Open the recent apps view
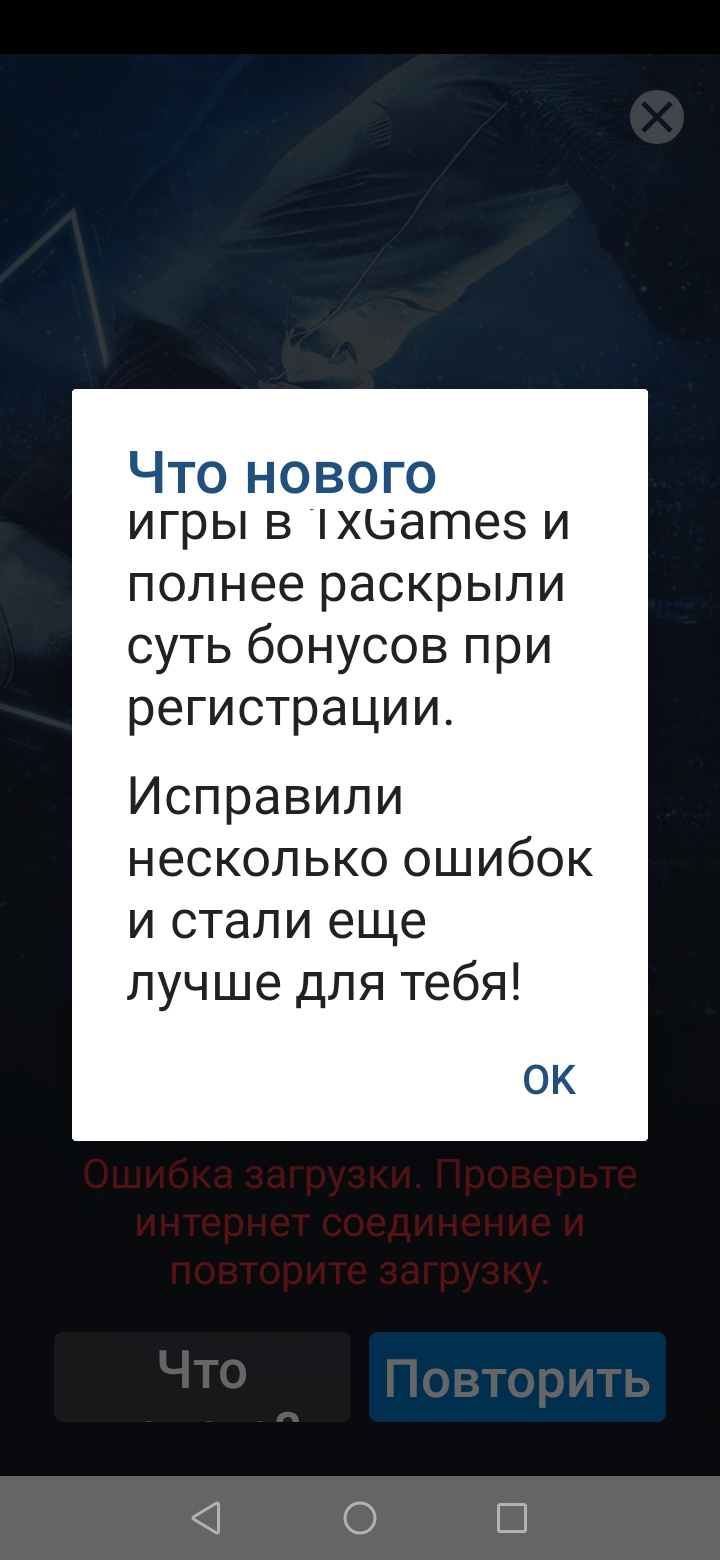Screen dimensions: 720x1560 pos(511,1518)
